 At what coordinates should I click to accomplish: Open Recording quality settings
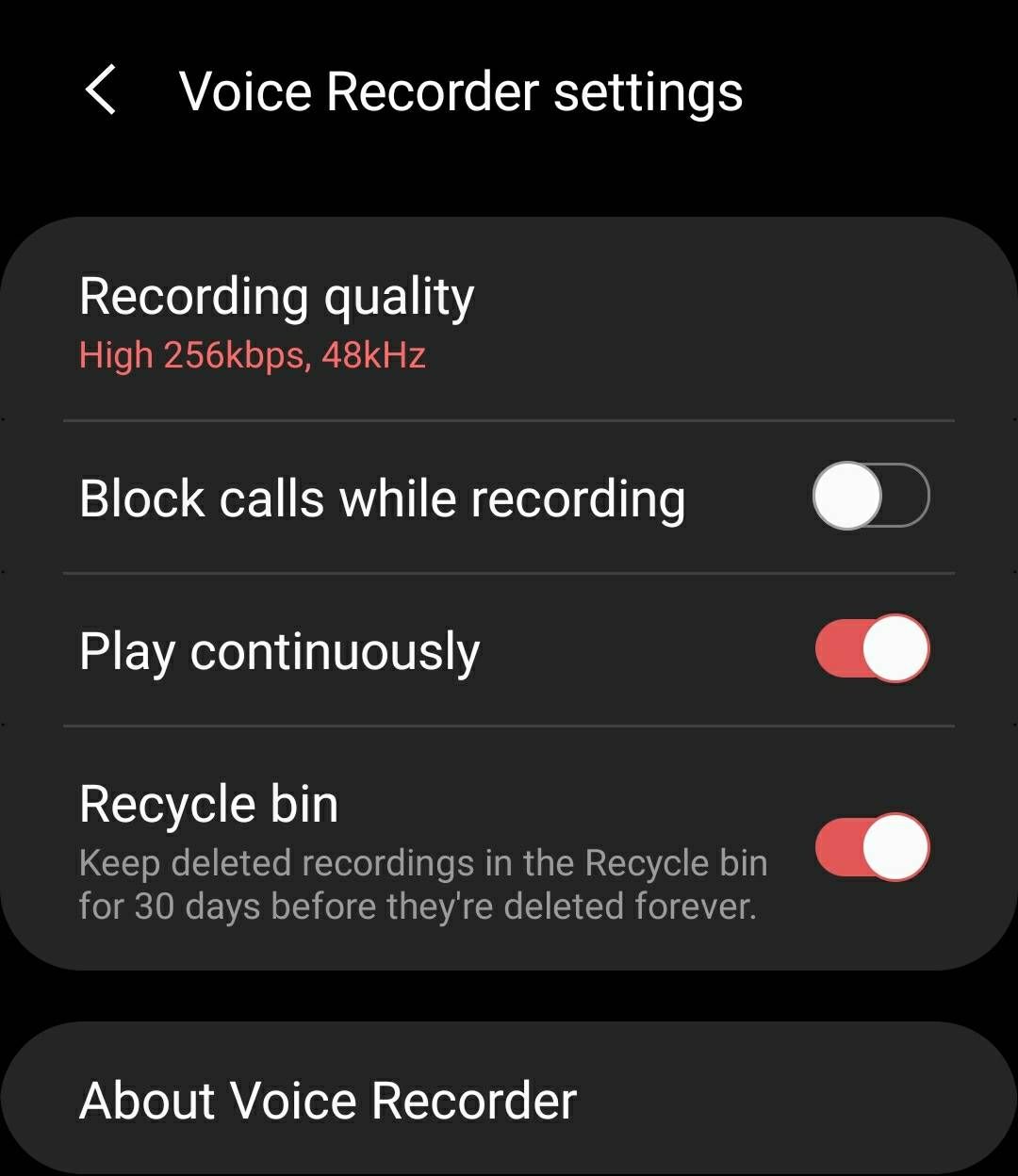click(x=377, y=320)
